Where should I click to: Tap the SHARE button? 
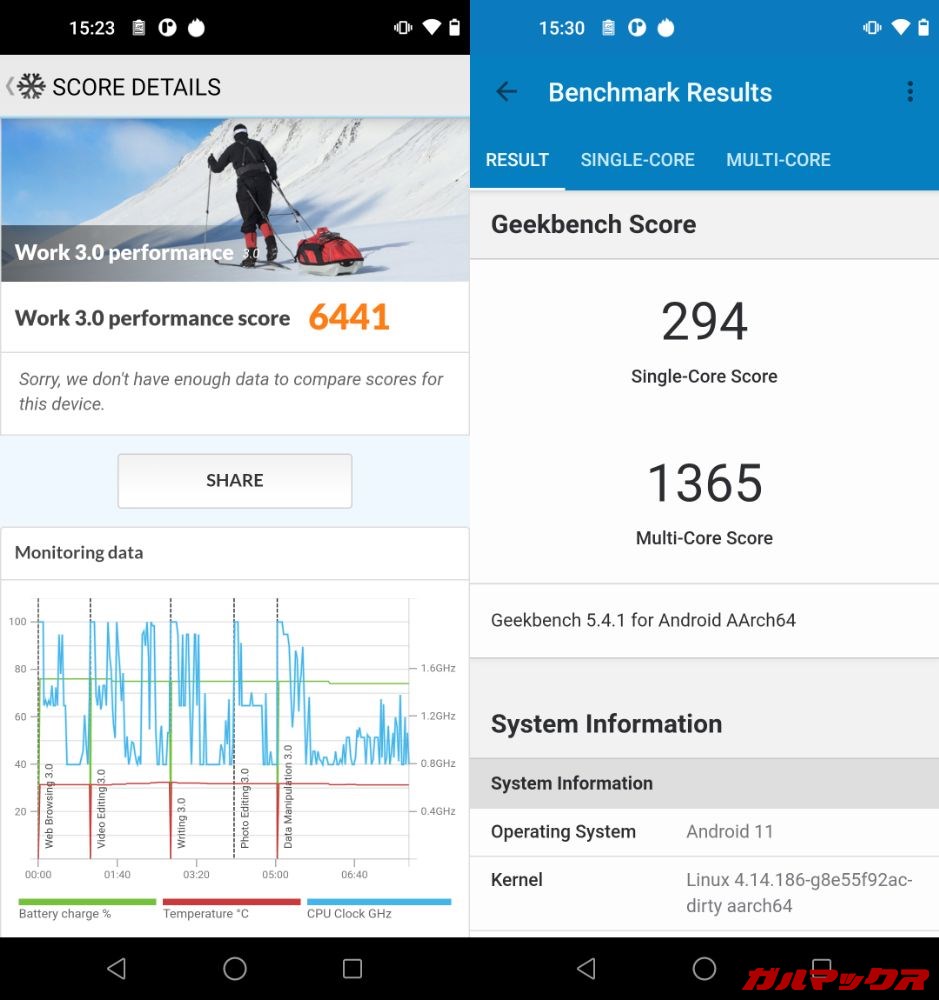click(234, 480)
